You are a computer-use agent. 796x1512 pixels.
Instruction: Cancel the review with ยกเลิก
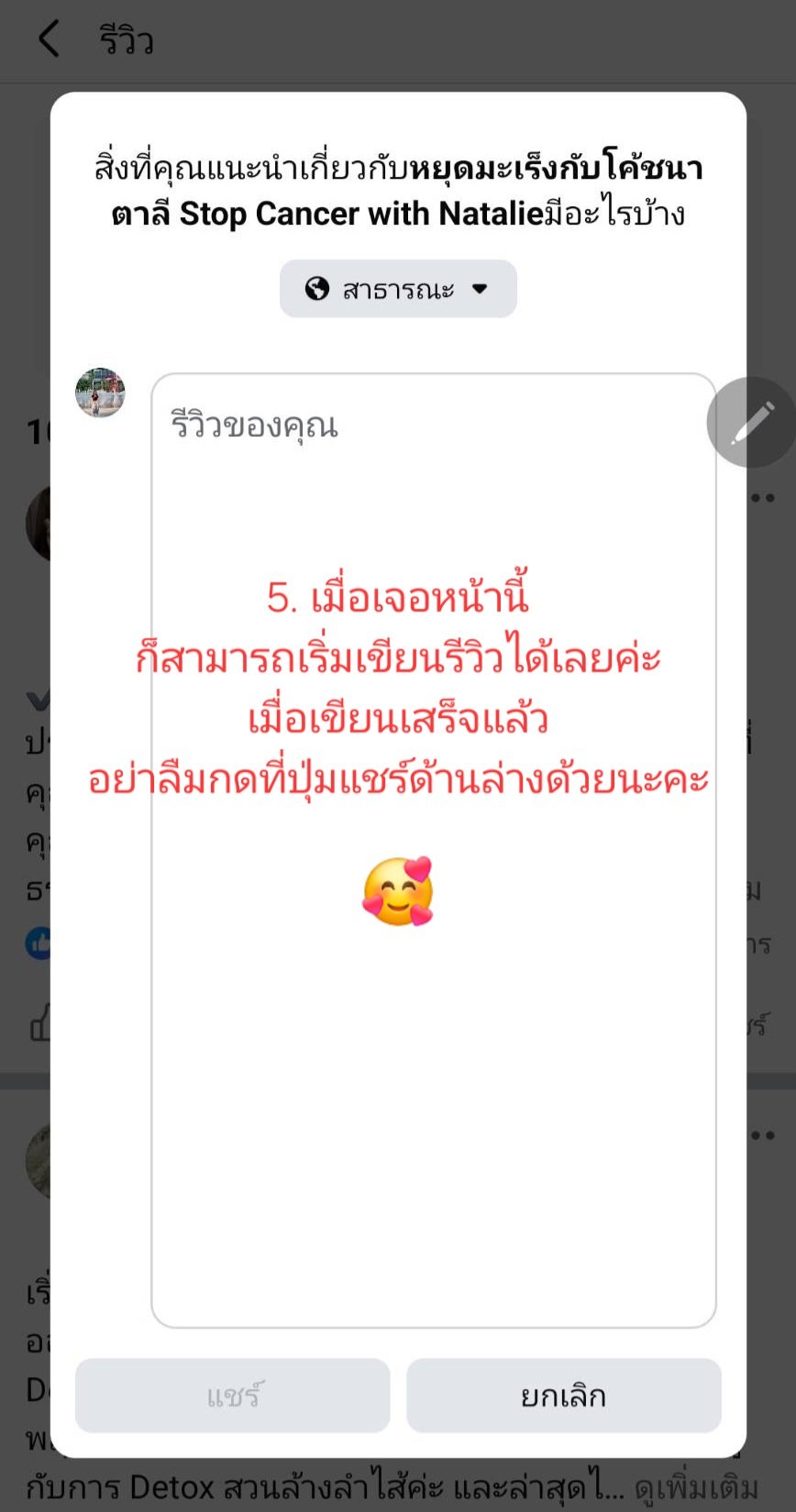564,1395
